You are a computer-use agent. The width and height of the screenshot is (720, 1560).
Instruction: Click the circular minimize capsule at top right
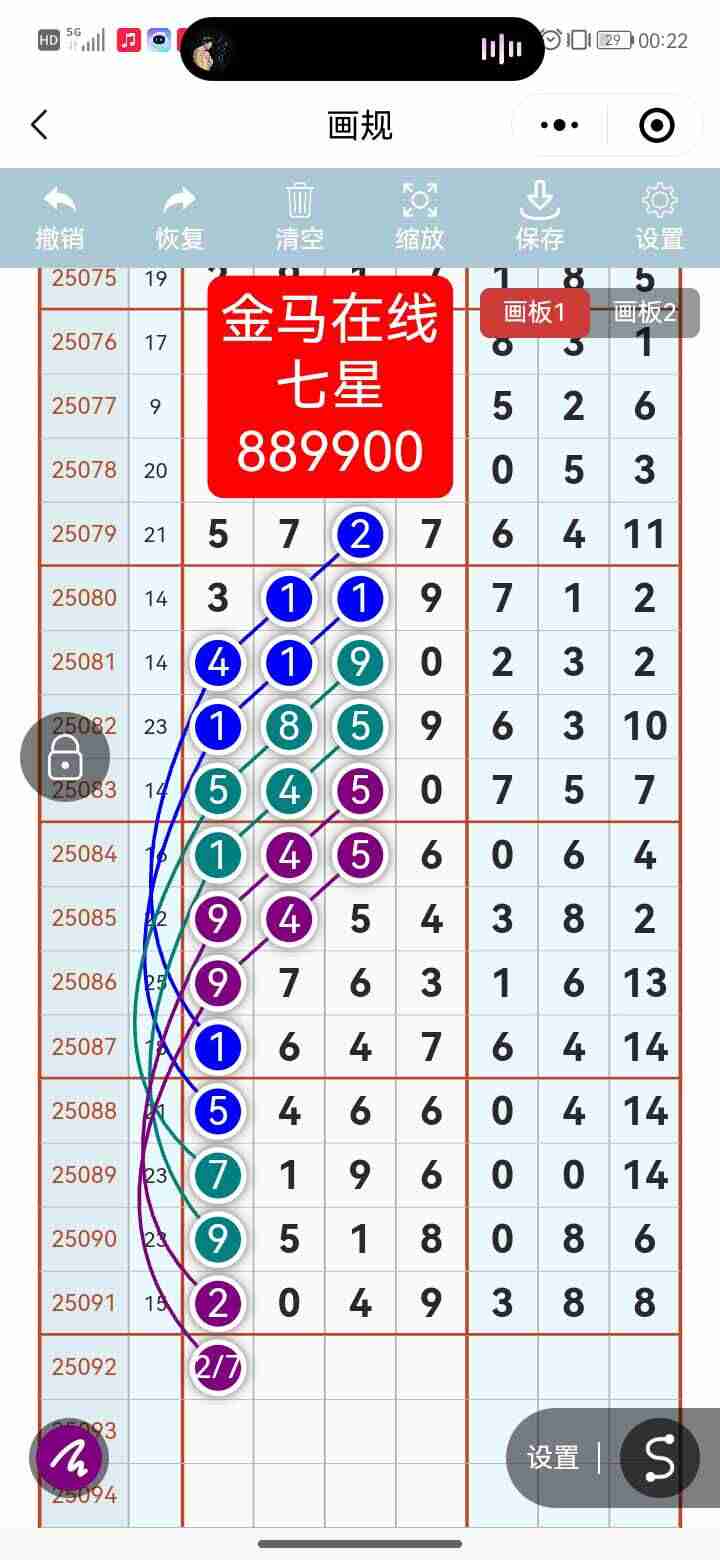(x=655, y=125)
